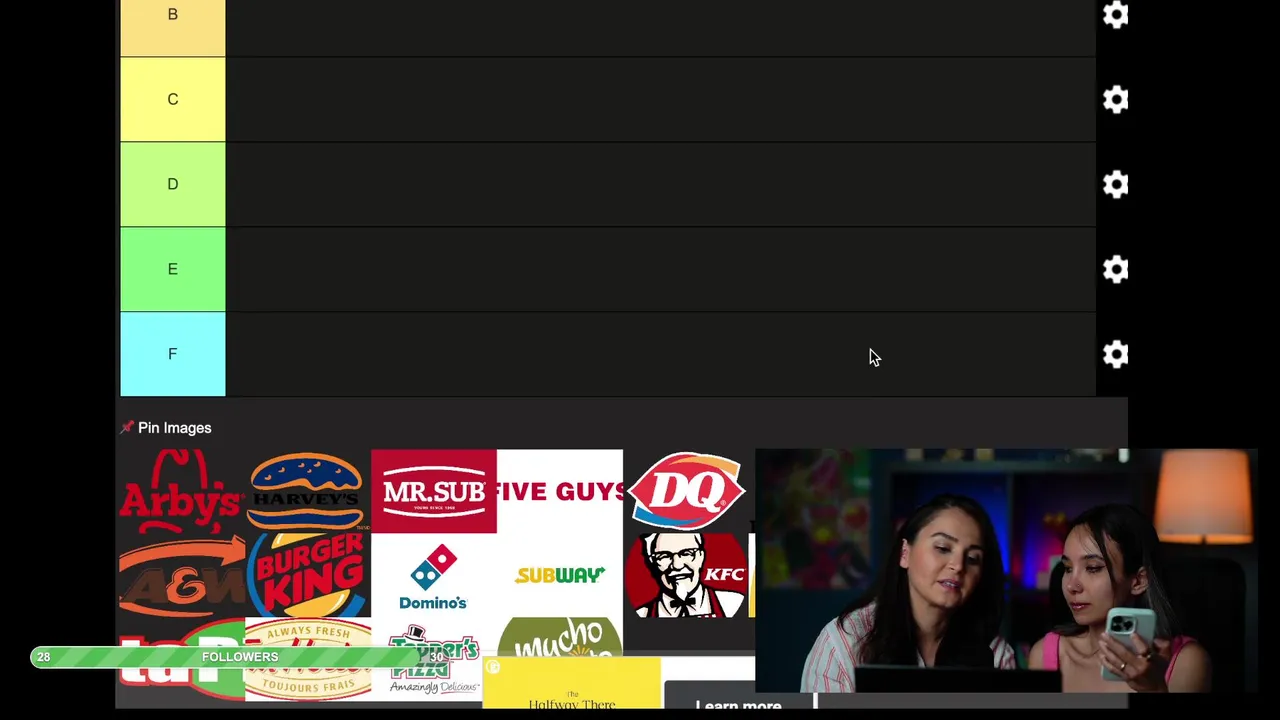
Task: Select the DQ logo tile
Action: [x=686, y=491]
